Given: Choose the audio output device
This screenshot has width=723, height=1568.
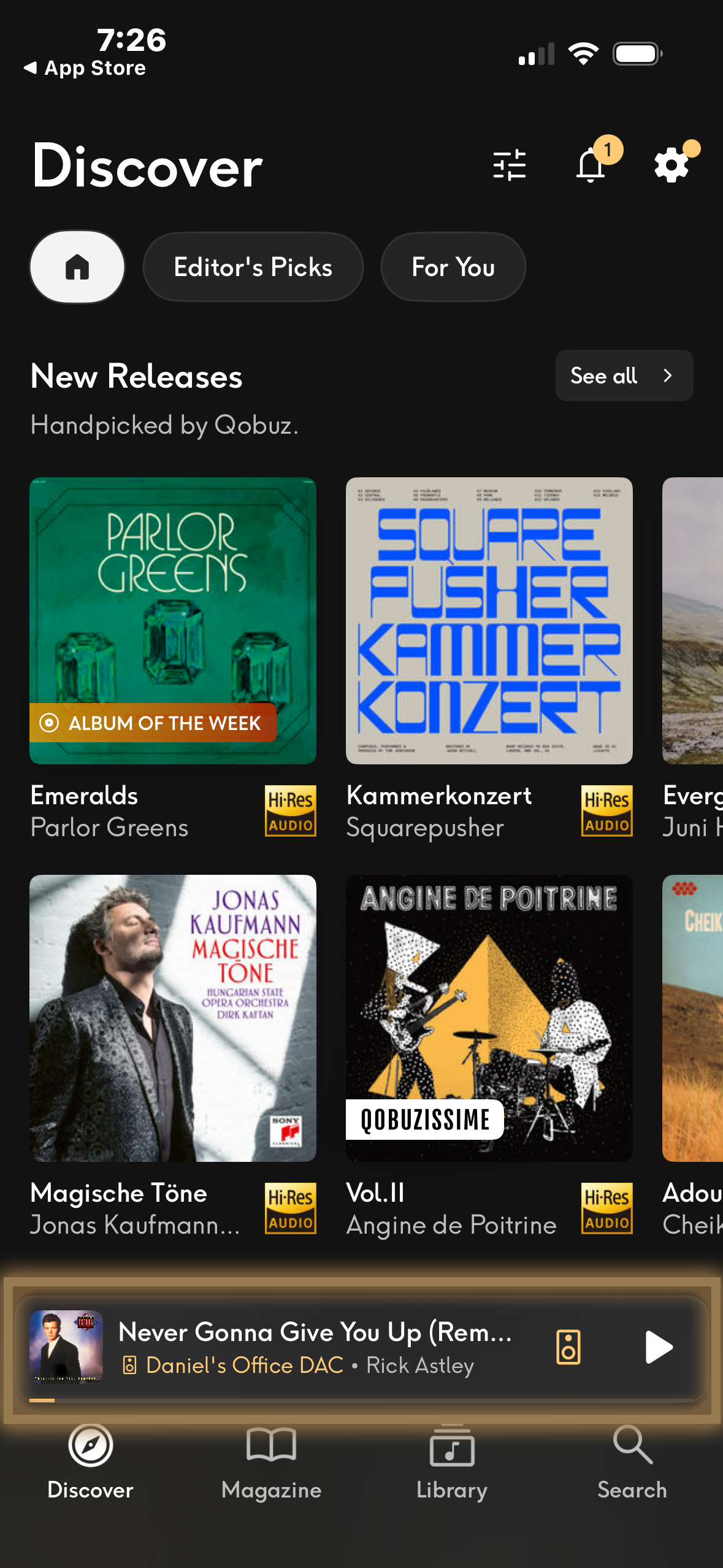Looking at the screenshot, I should pyautogui.click(x=568, y=1347).
